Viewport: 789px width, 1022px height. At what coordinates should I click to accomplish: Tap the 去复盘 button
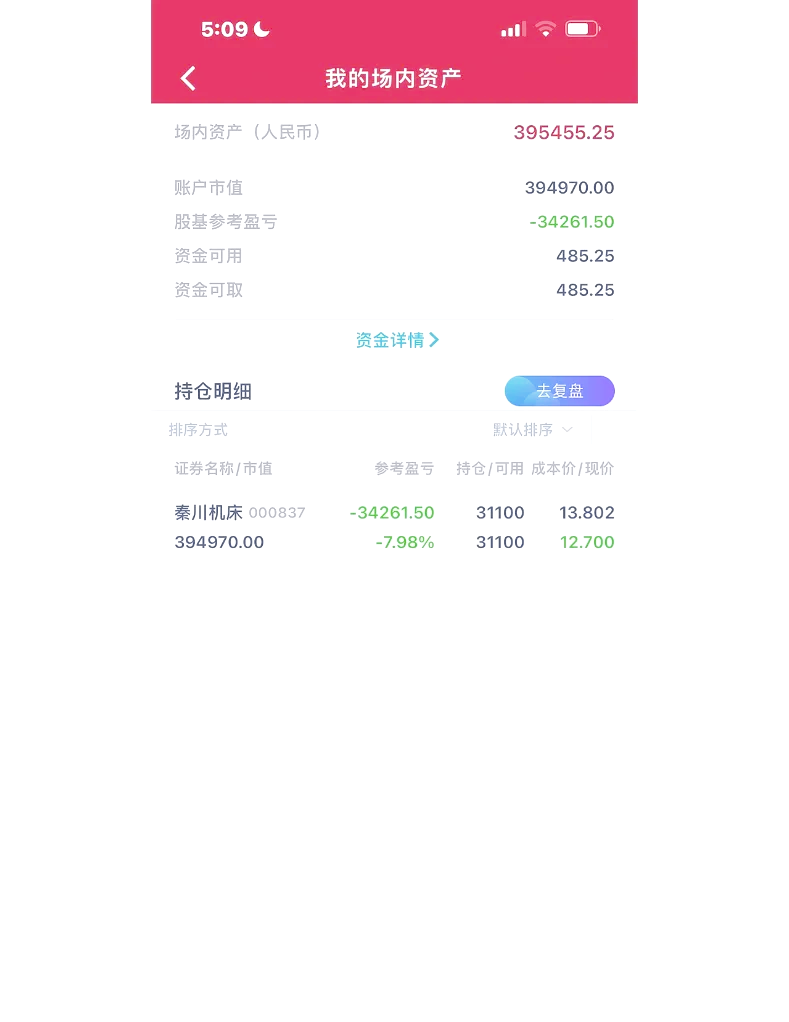click(x=559, y=391)
